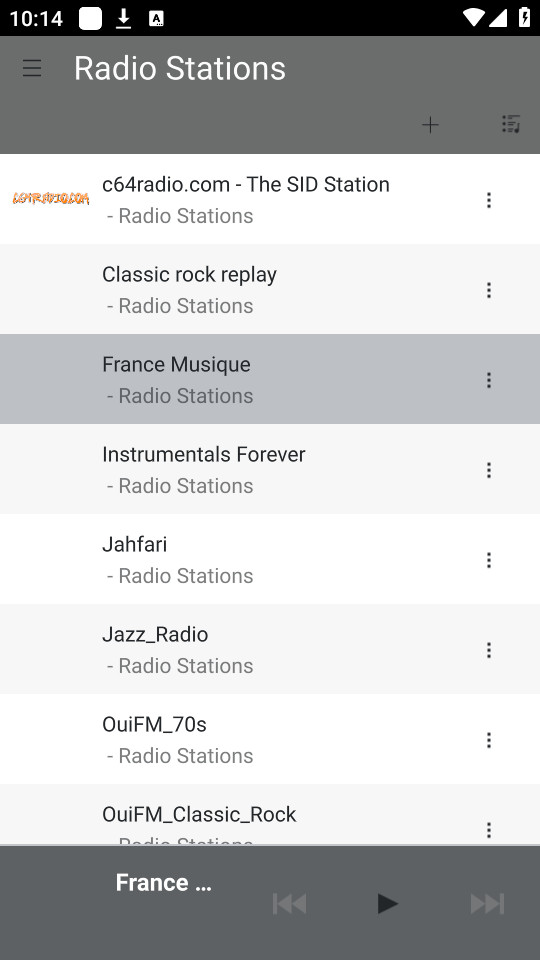The width and height of the screenshot is (540, 960).
Task: Select the Classic rock replay station
Action: pyautogui.click(x=270, y=289)
